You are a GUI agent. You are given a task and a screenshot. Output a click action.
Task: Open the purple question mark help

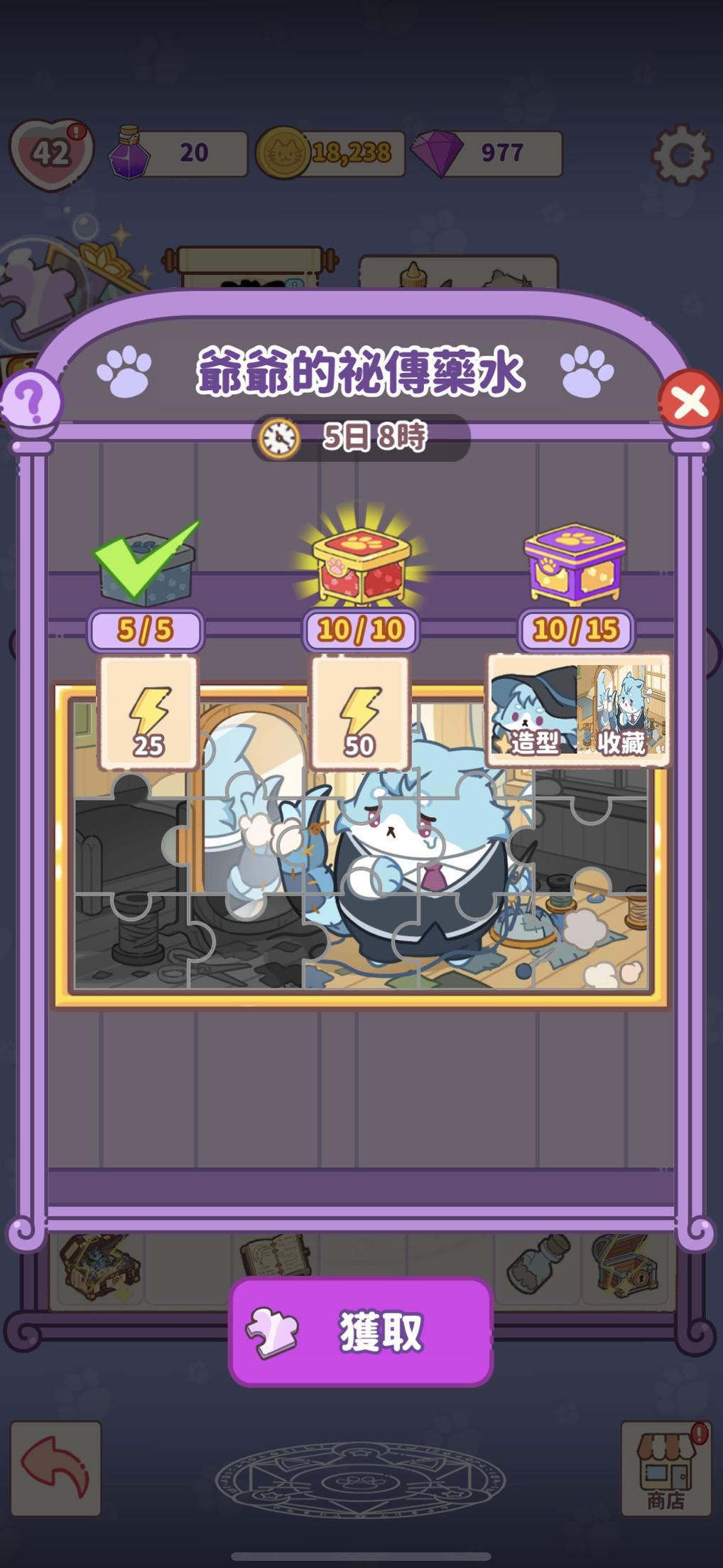tap(31, 401)
